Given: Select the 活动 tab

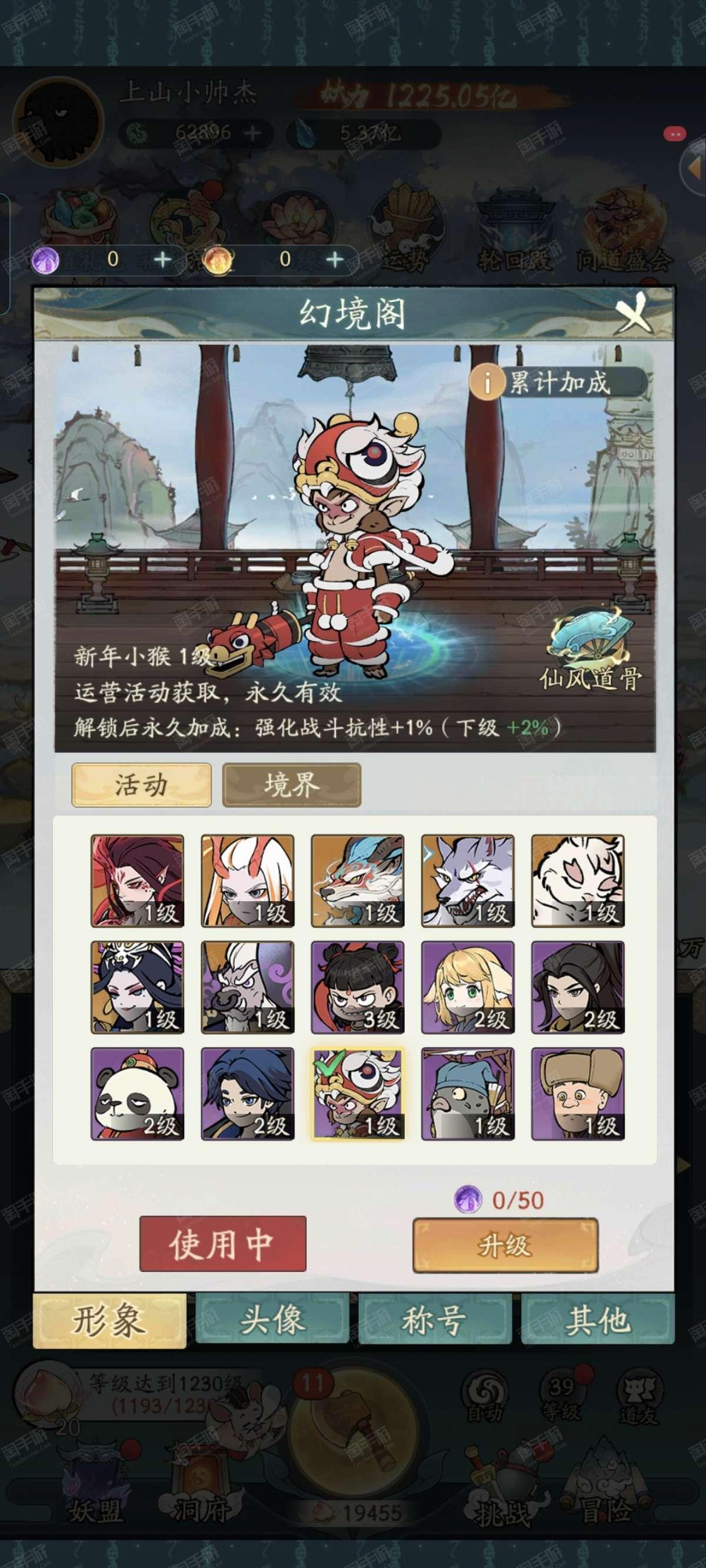Looking at the screenshot, I should tap(141, 785).
